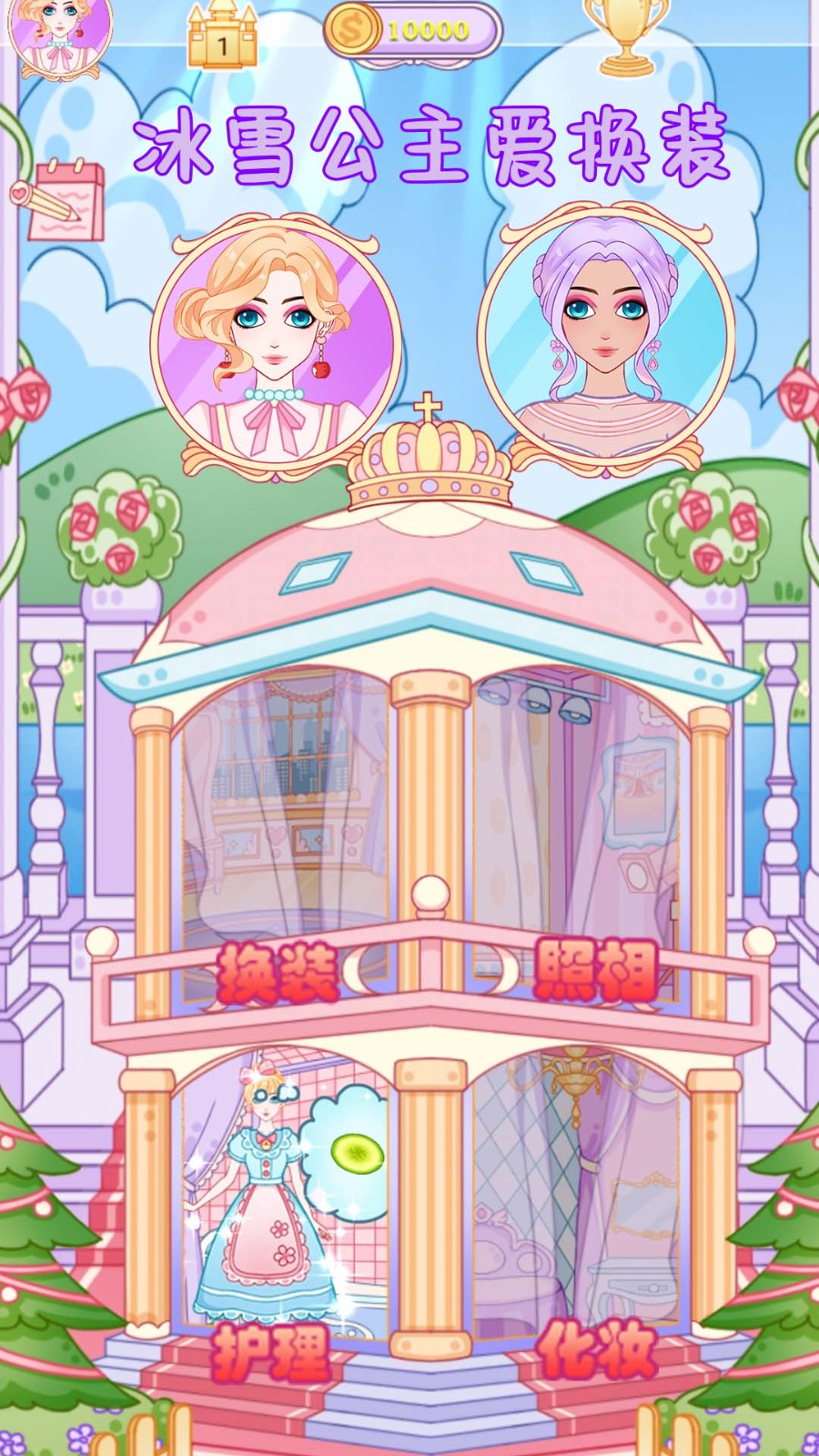This screenshot has width=819, height=1456.
Task: Open the castle level icon
Action: [222, 36]
